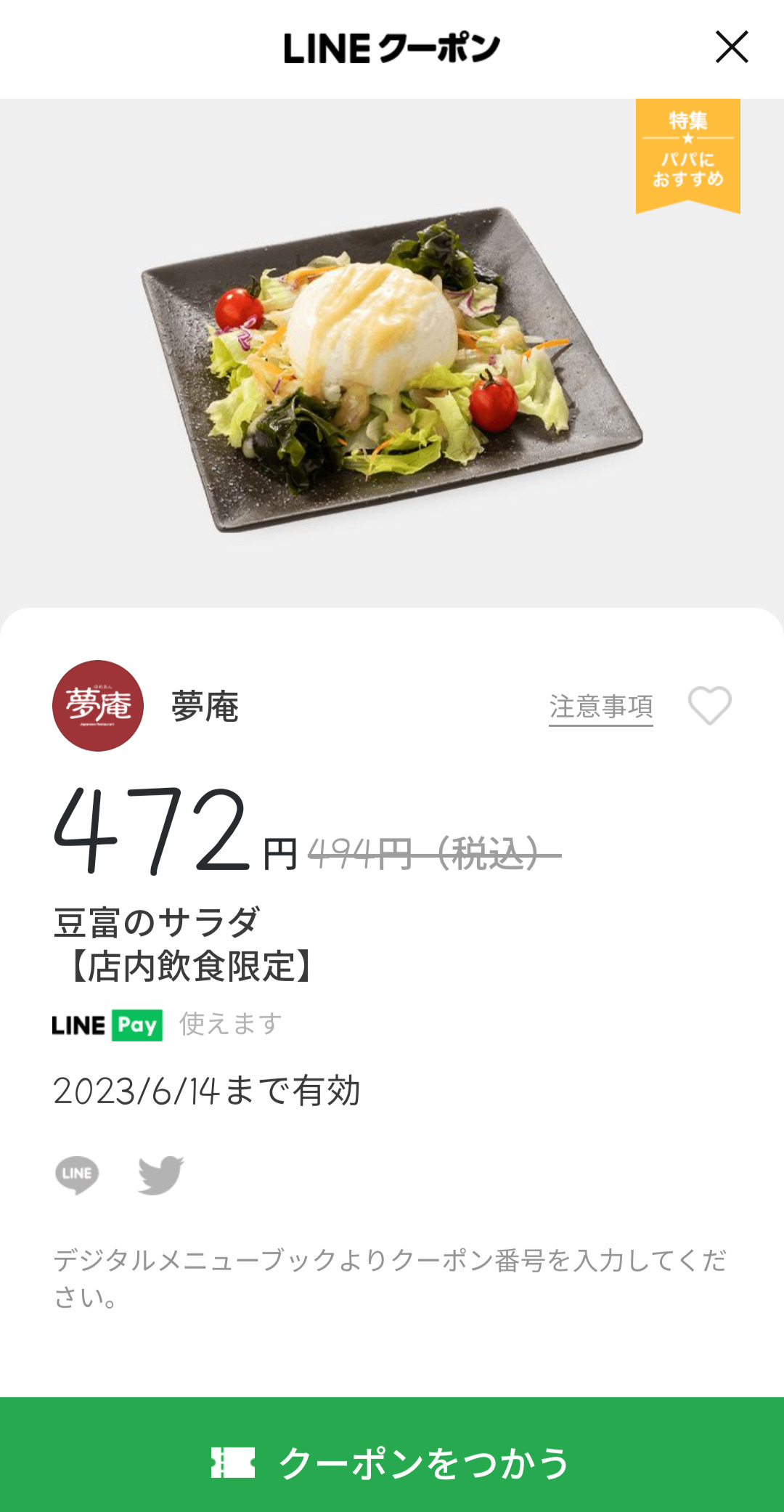Open the 夢庵 store logo
784x1512 pixels.
click(x=98, y=706)
